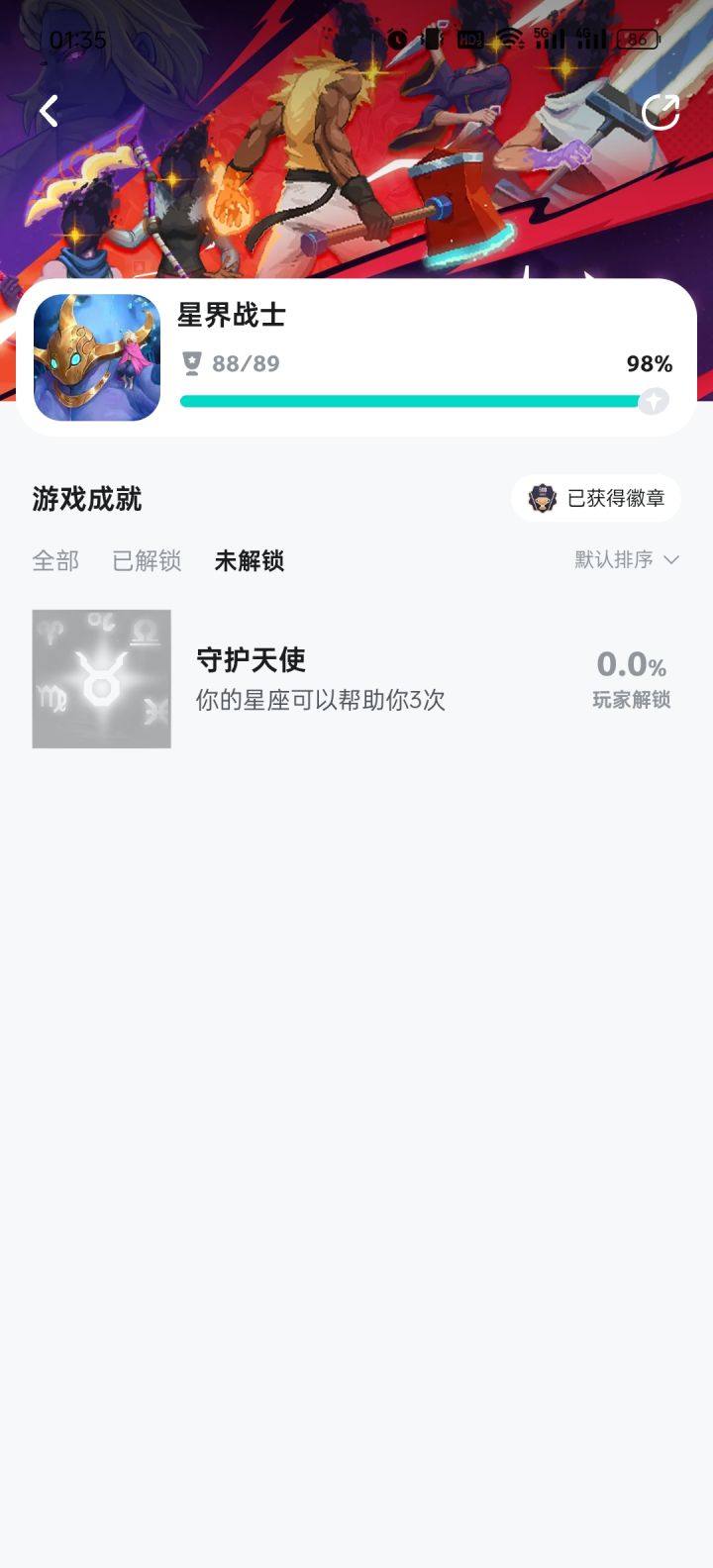Tap the back arrow at top left
Image resolution: width=713 pixels, height=1568 pixels.
coord(48,111)
